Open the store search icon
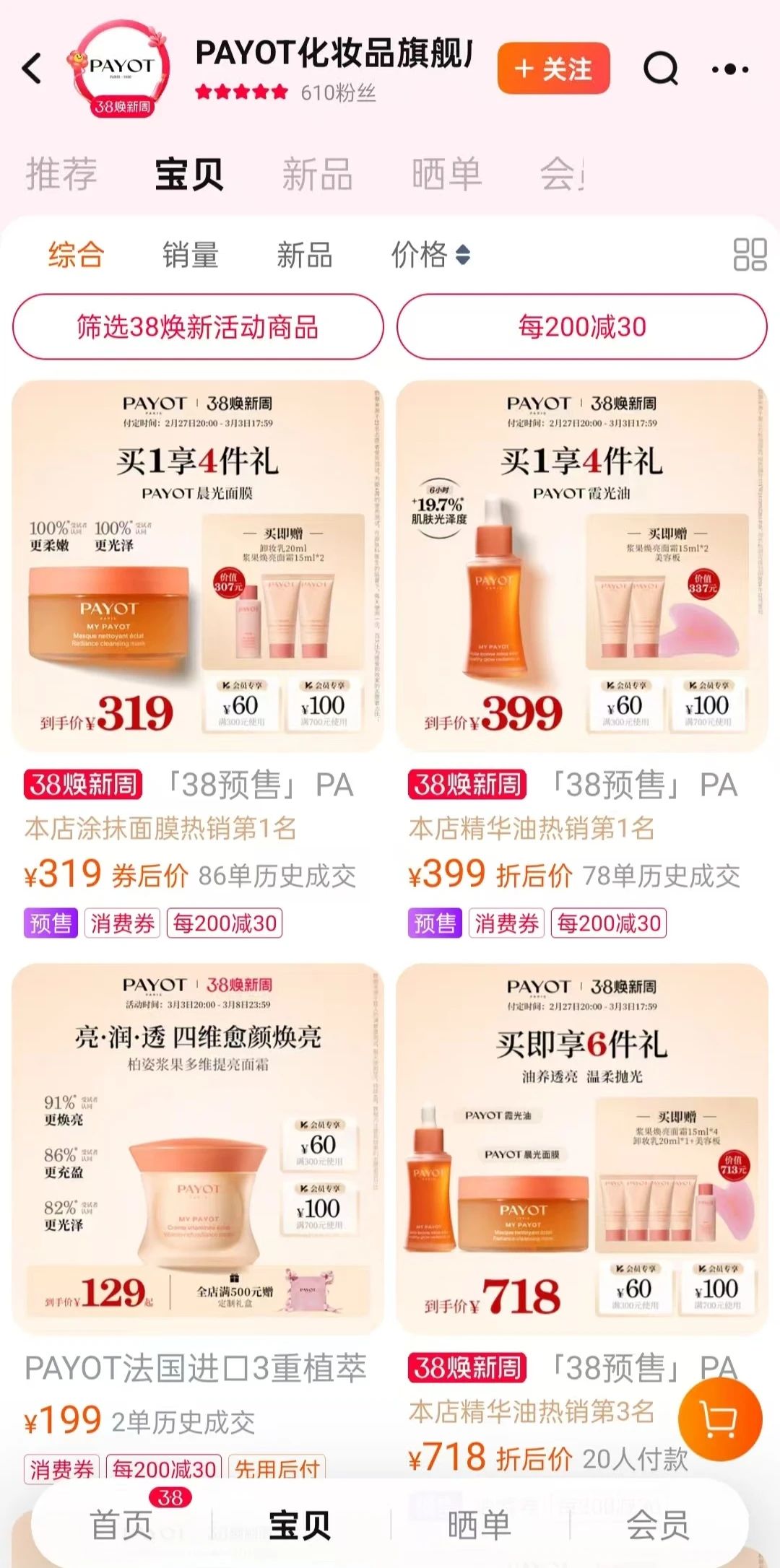The width and height of the screenshot is (780, 1568). (660, 69)
